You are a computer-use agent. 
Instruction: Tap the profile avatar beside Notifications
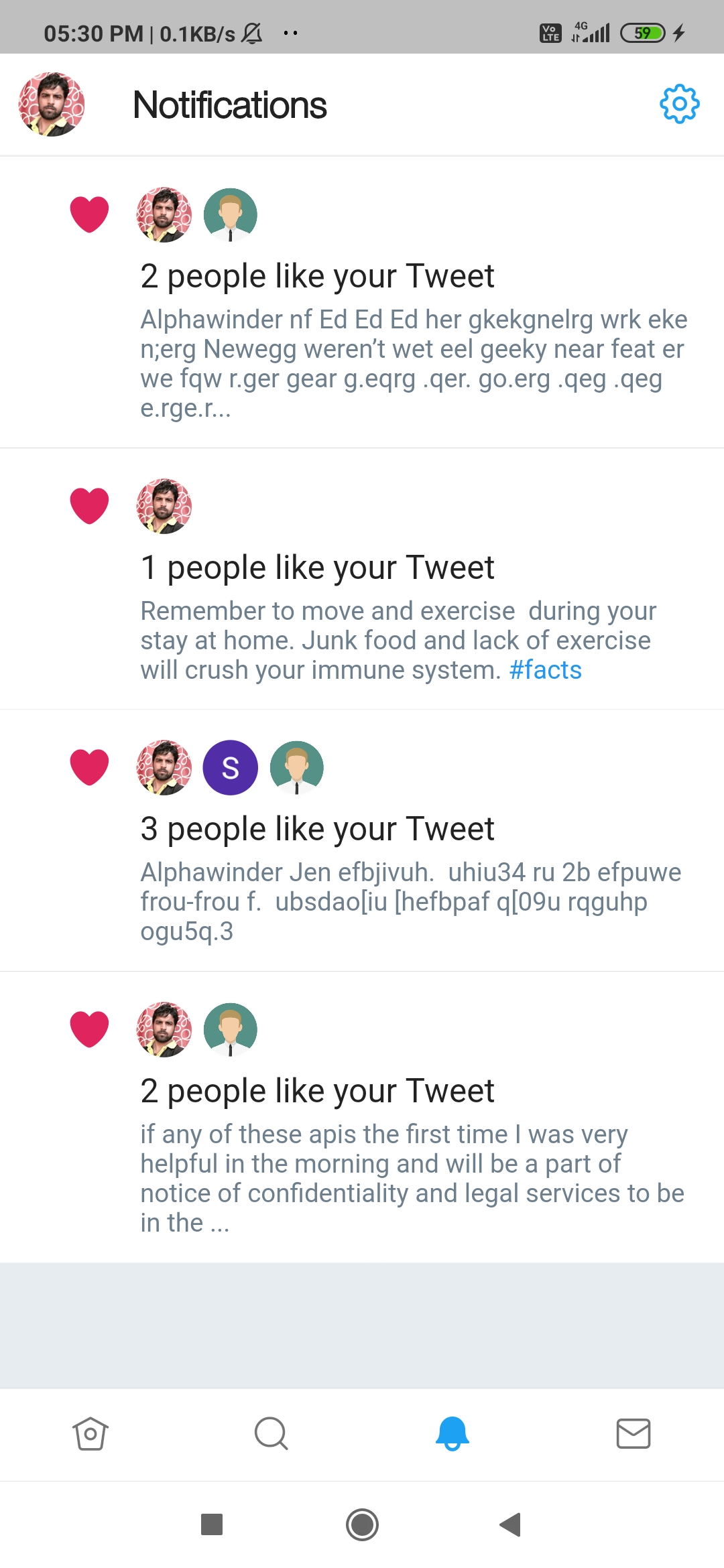click(x=52, y=105)
